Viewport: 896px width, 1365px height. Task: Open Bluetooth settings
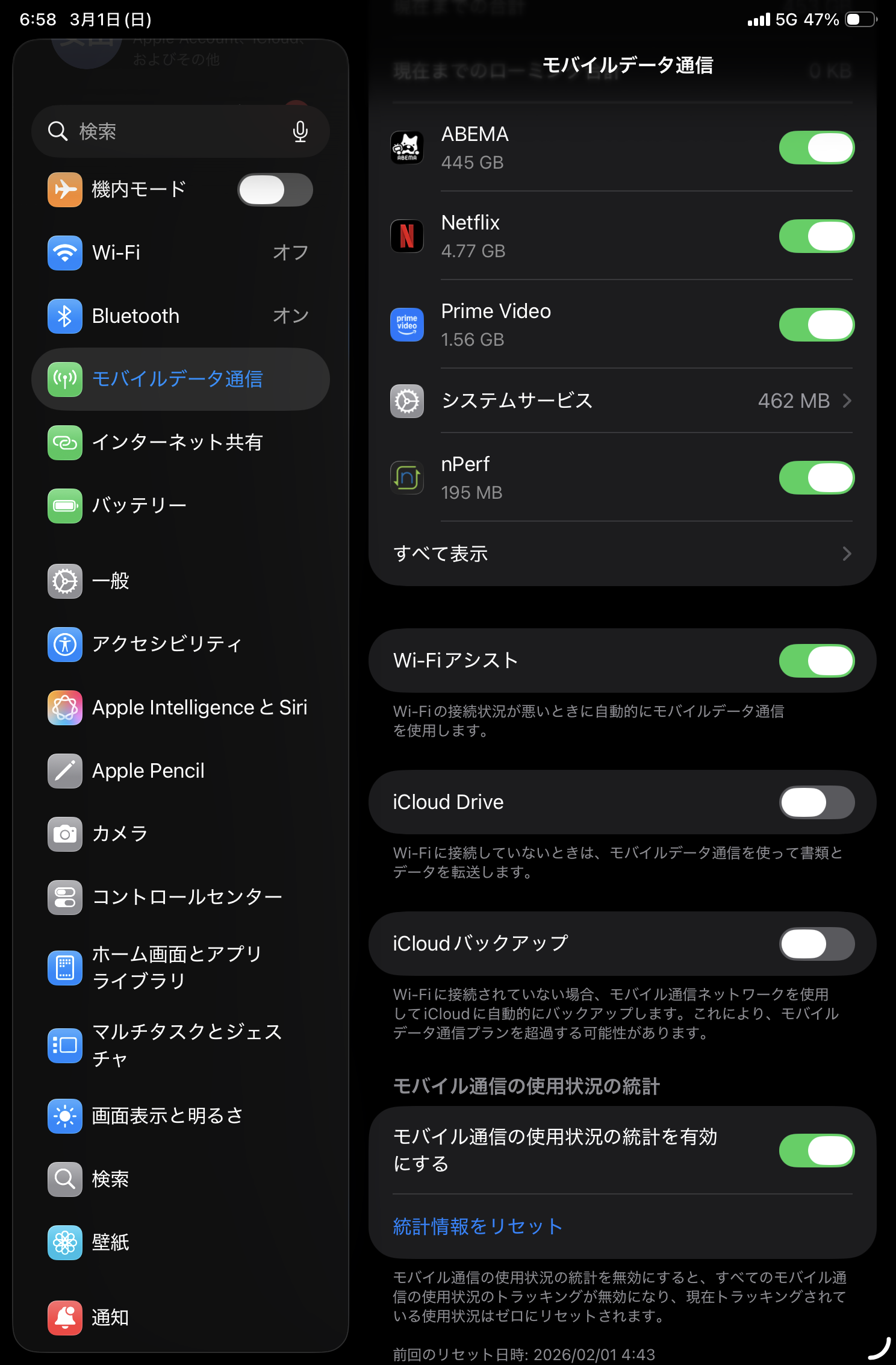point(179,316)
